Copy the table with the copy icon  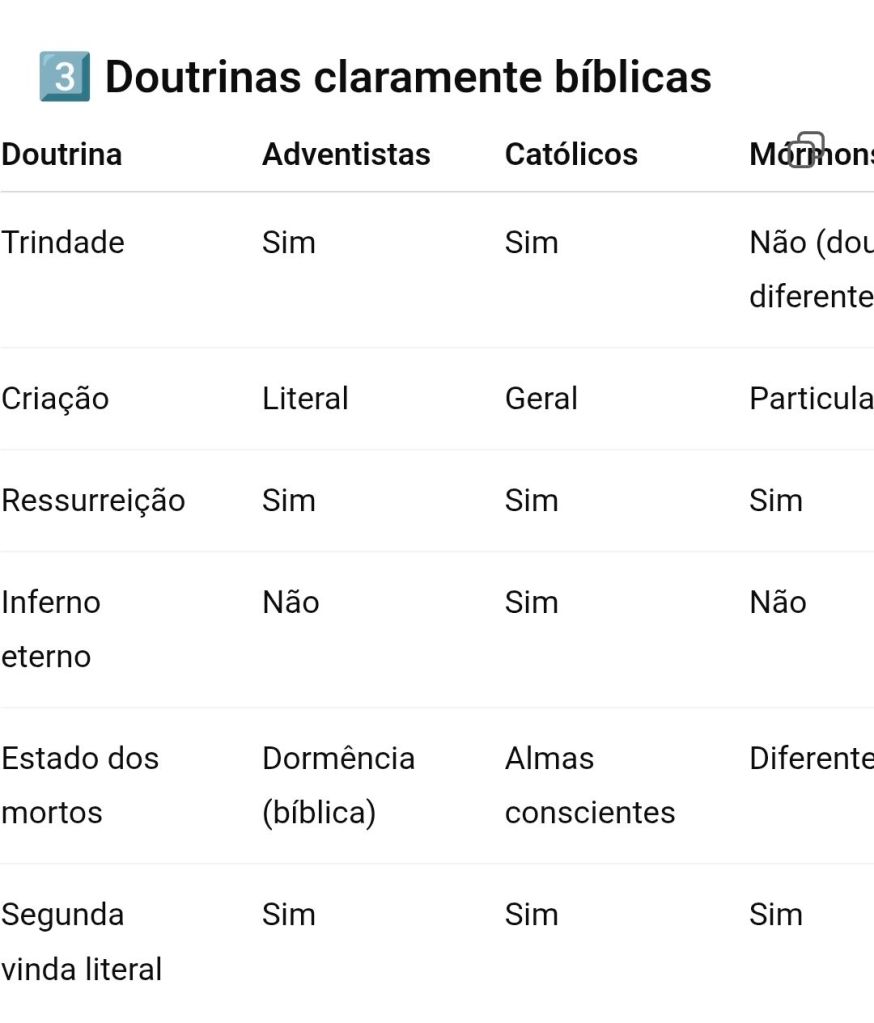click(805, 150)
